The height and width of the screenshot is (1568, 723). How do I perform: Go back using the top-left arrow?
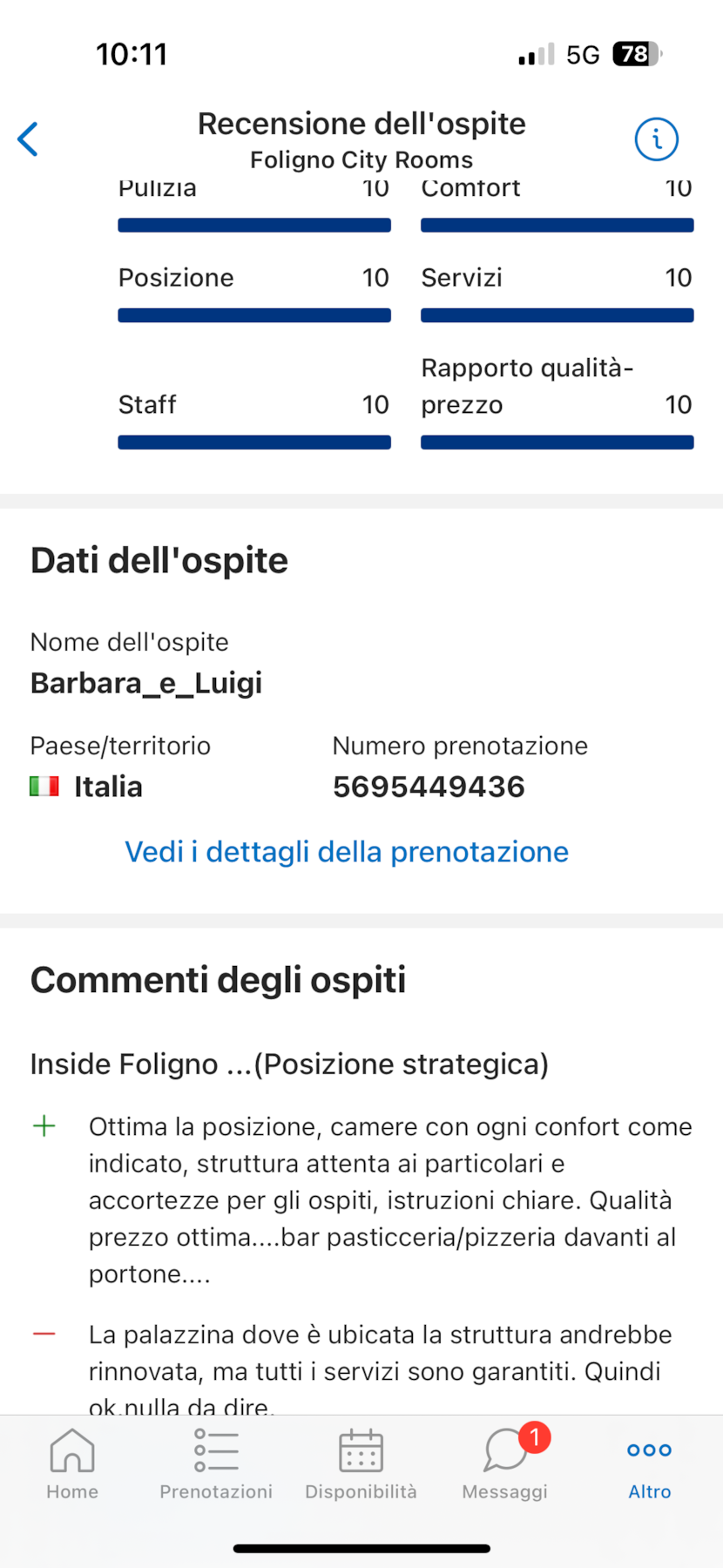point(29,139)
